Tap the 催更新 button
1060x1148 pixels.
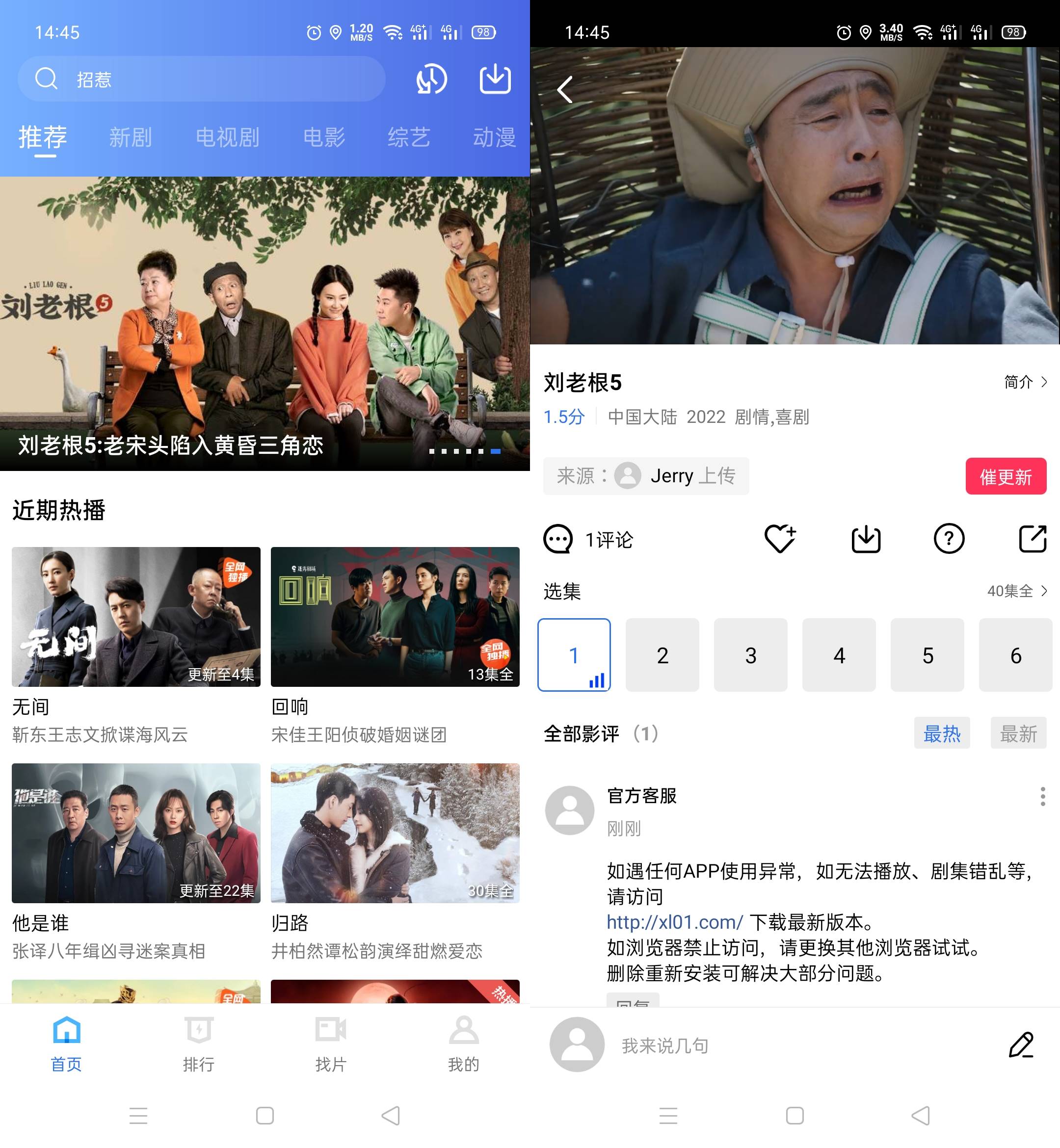point(1006,476)
